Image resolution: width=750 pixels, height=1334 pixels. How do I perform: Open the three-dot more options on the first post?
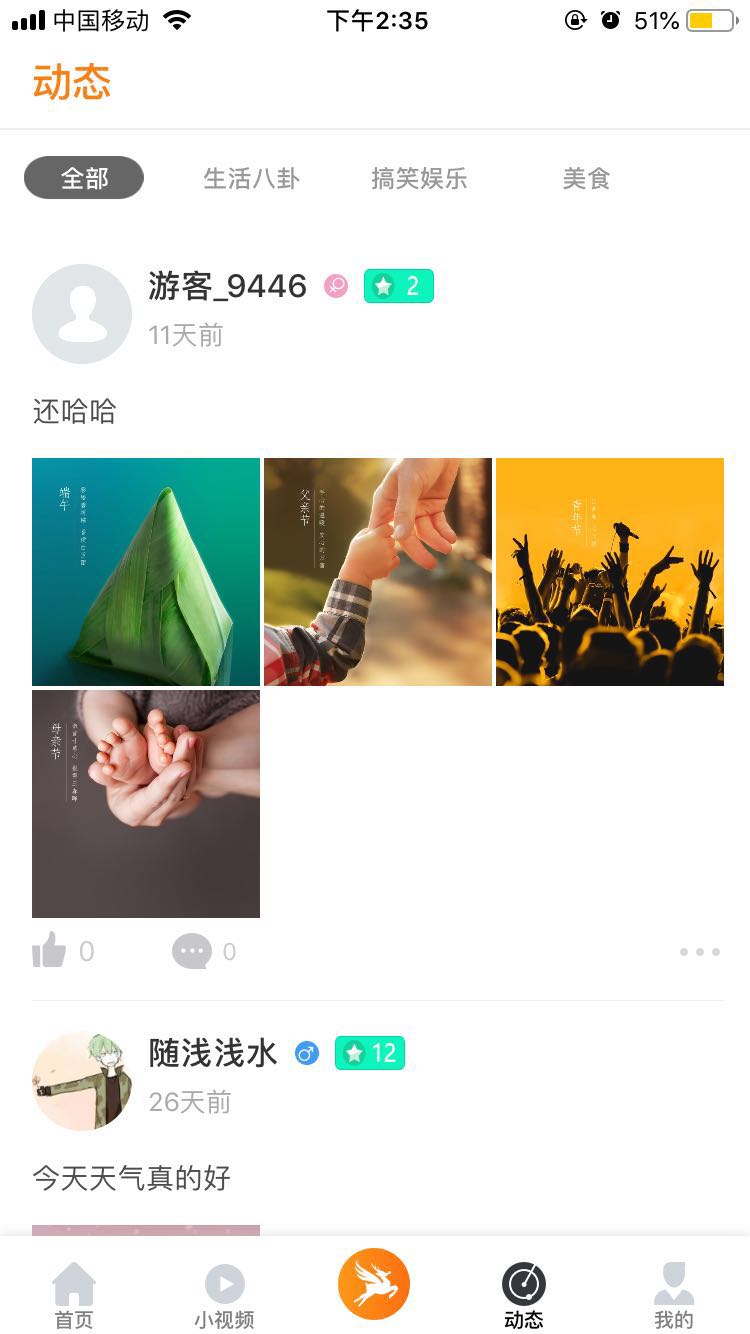coord(699,951)
